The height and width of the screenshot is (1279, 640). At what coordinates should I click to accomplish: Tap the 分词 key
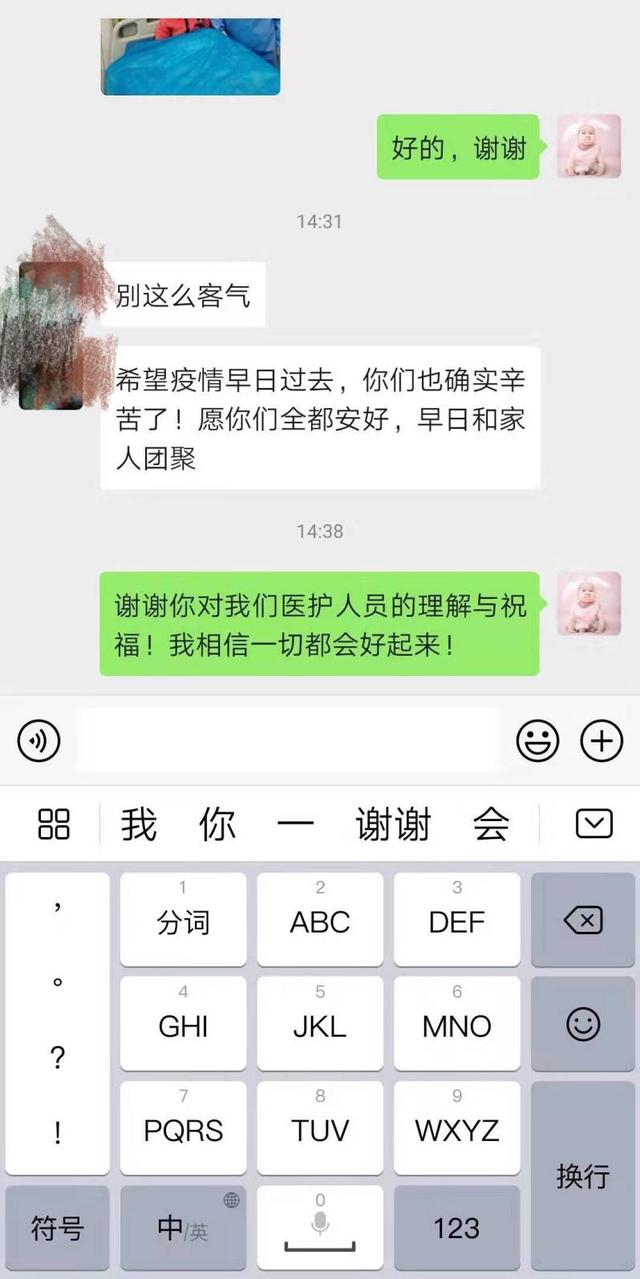point(183,920)
